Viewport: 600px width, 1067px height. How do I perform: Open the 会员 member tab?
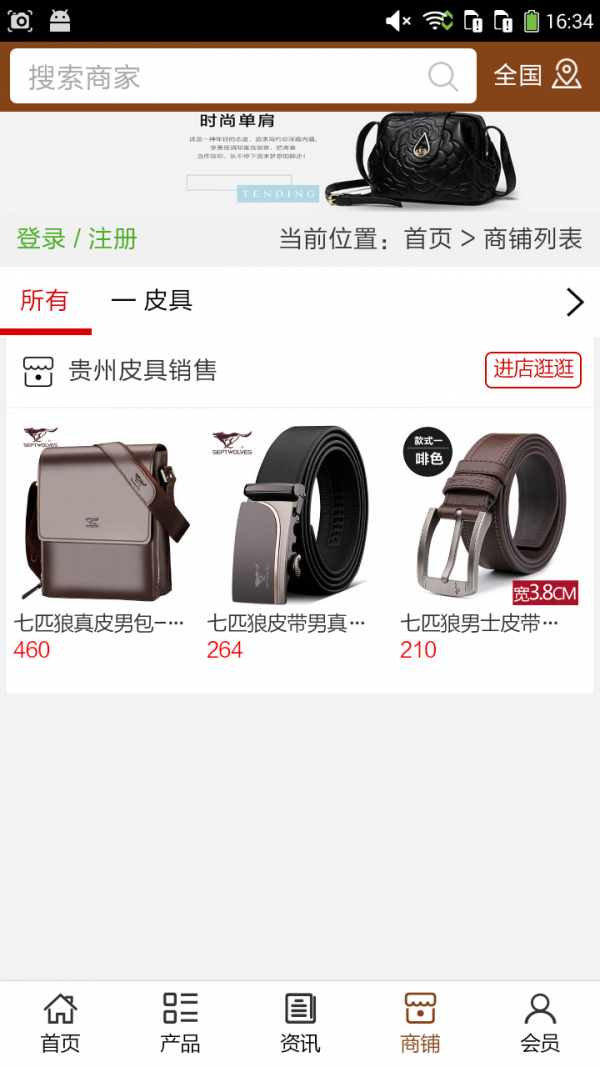click(x=540, y=1023)
